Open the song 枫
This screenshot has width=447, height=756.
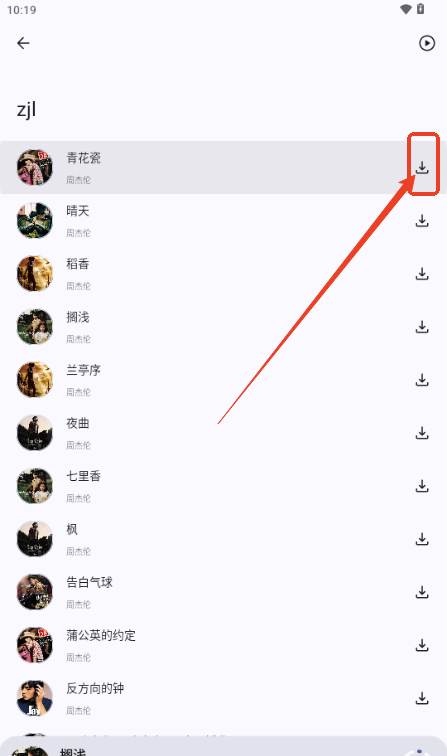(223, 539)
